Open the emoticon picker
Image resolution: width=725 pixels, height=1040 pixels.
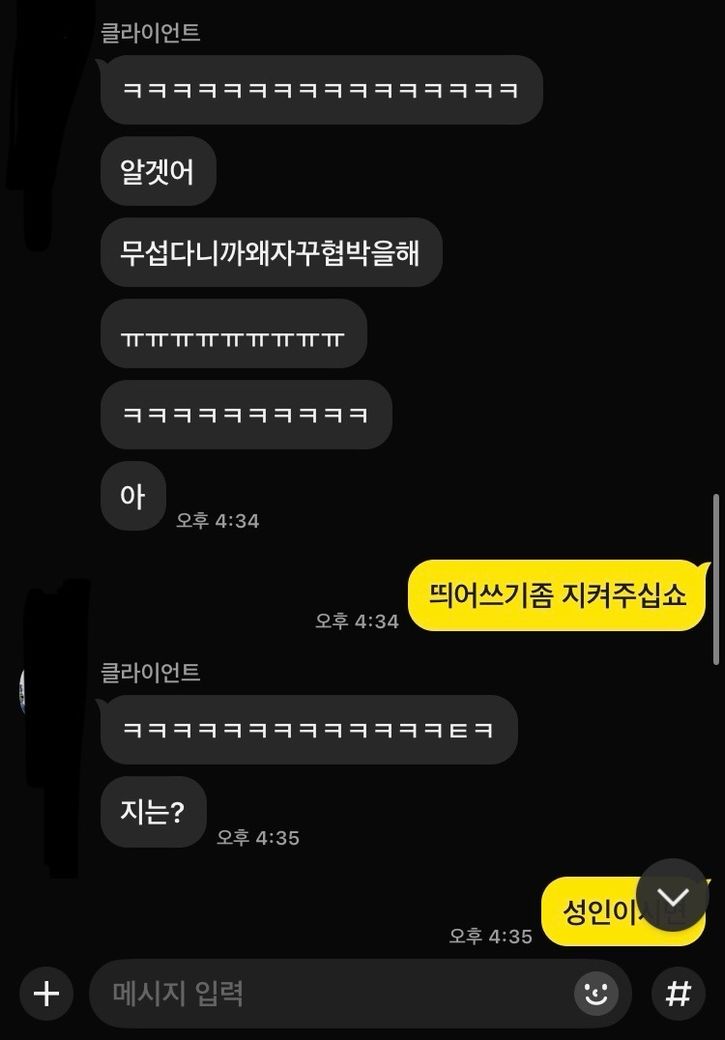click(596, 993)
